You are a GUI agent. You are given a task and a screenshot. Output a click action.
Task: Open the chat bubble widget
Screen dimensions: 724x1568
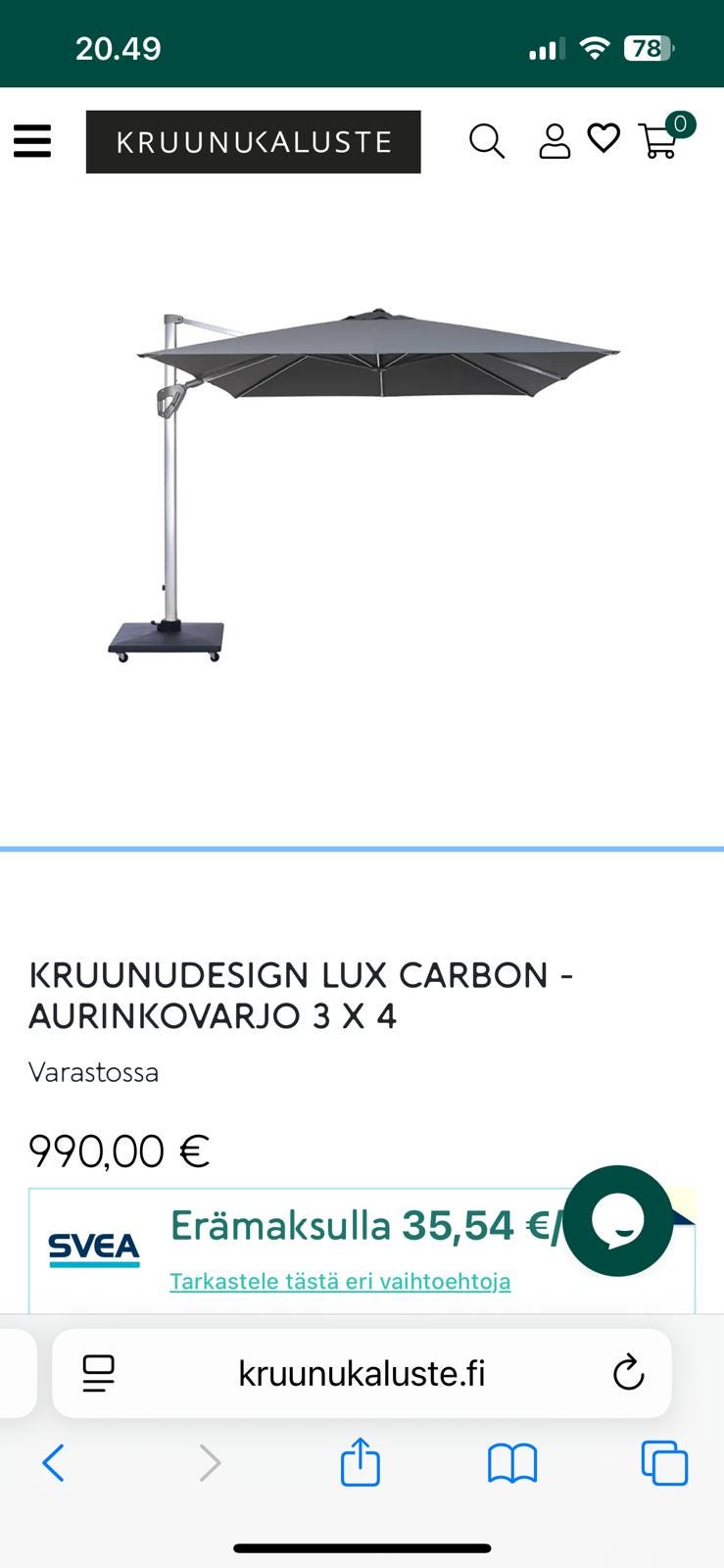[618, 1221]
